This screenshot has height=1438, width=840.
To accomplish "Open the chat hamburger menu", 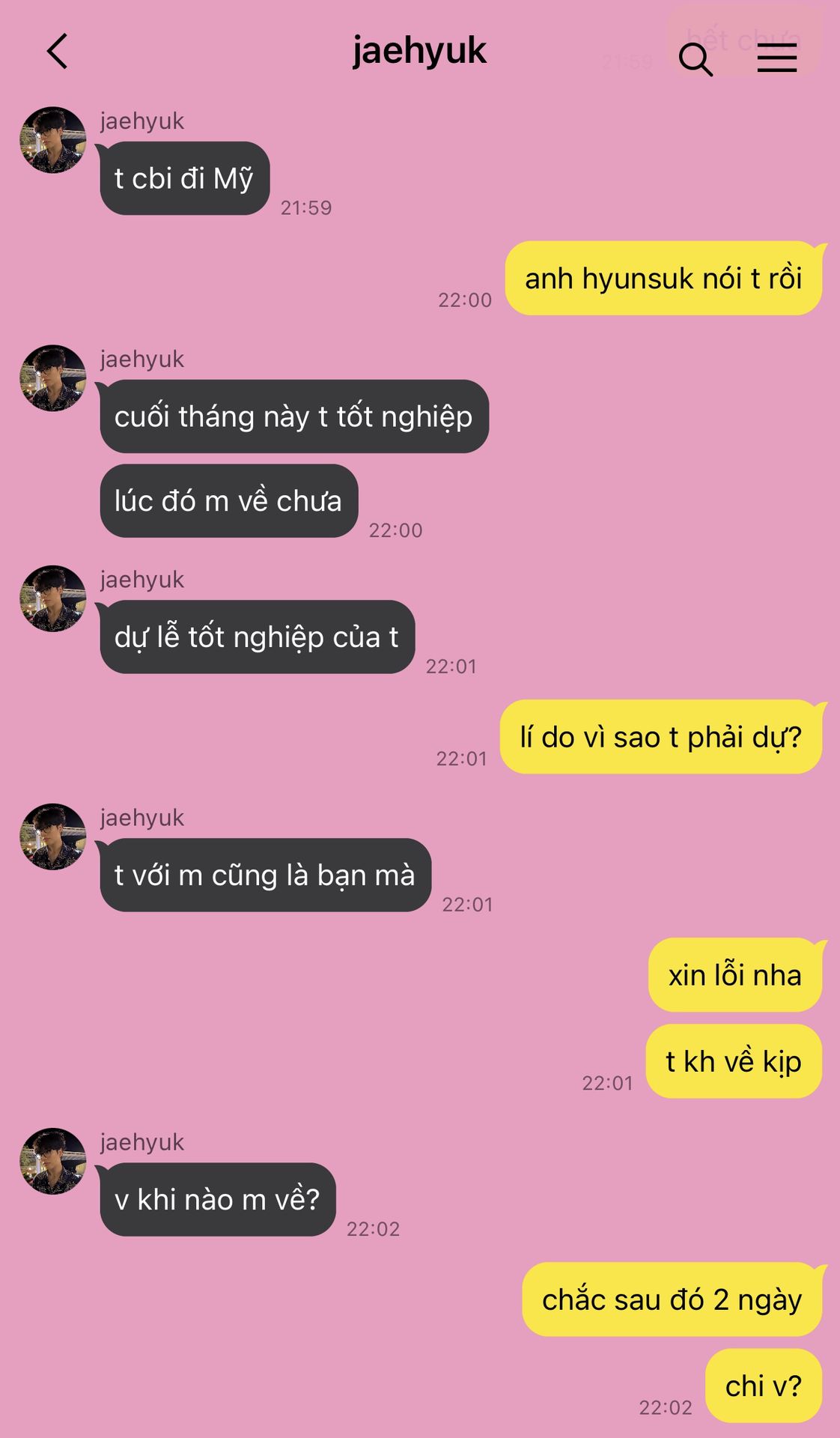I will click(776, 58).
